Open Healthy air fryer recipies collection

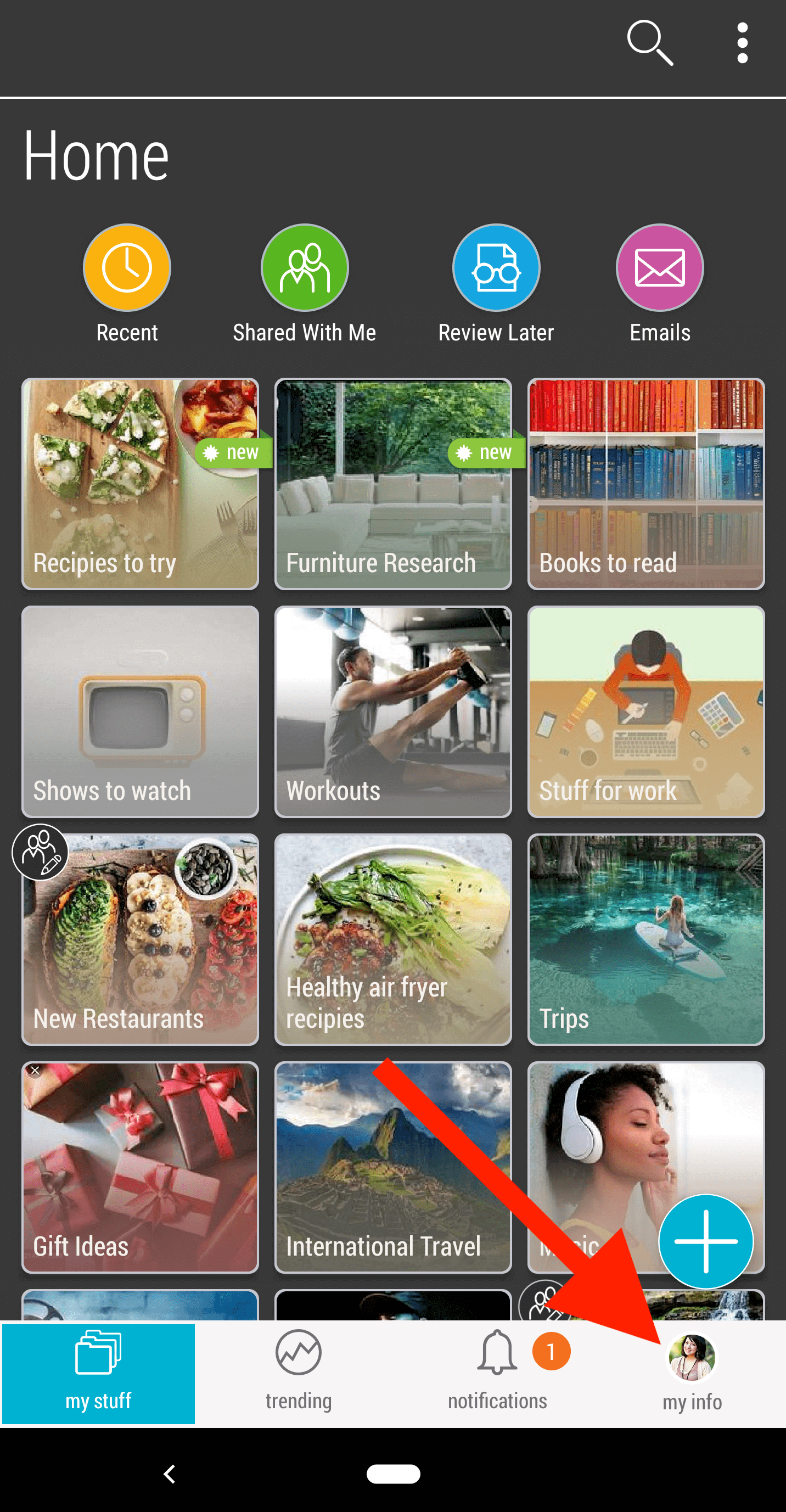pos(394,939)
